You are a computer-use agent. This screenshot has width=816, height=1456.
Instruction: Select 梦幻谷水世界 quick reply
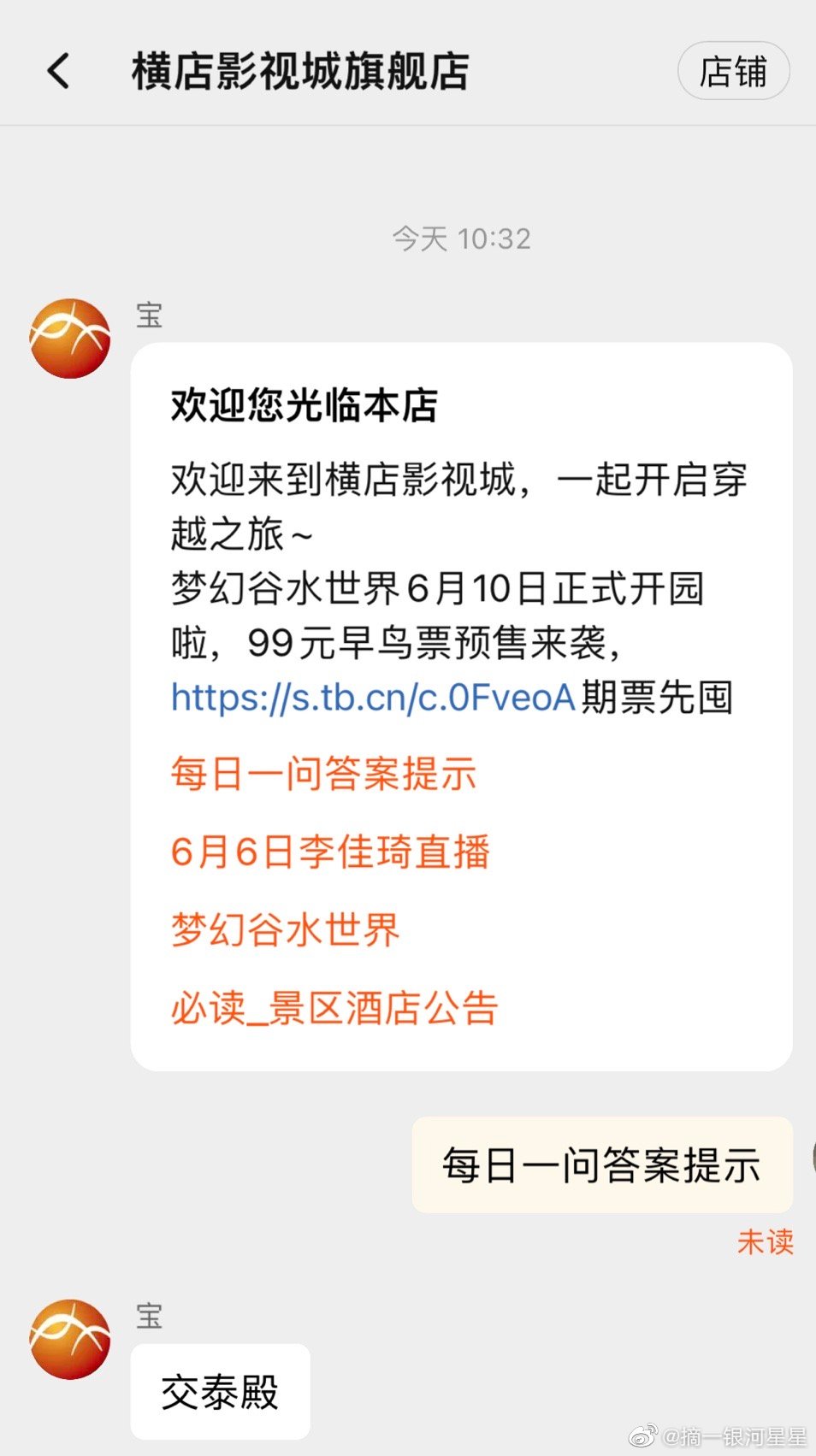point(286,929)
